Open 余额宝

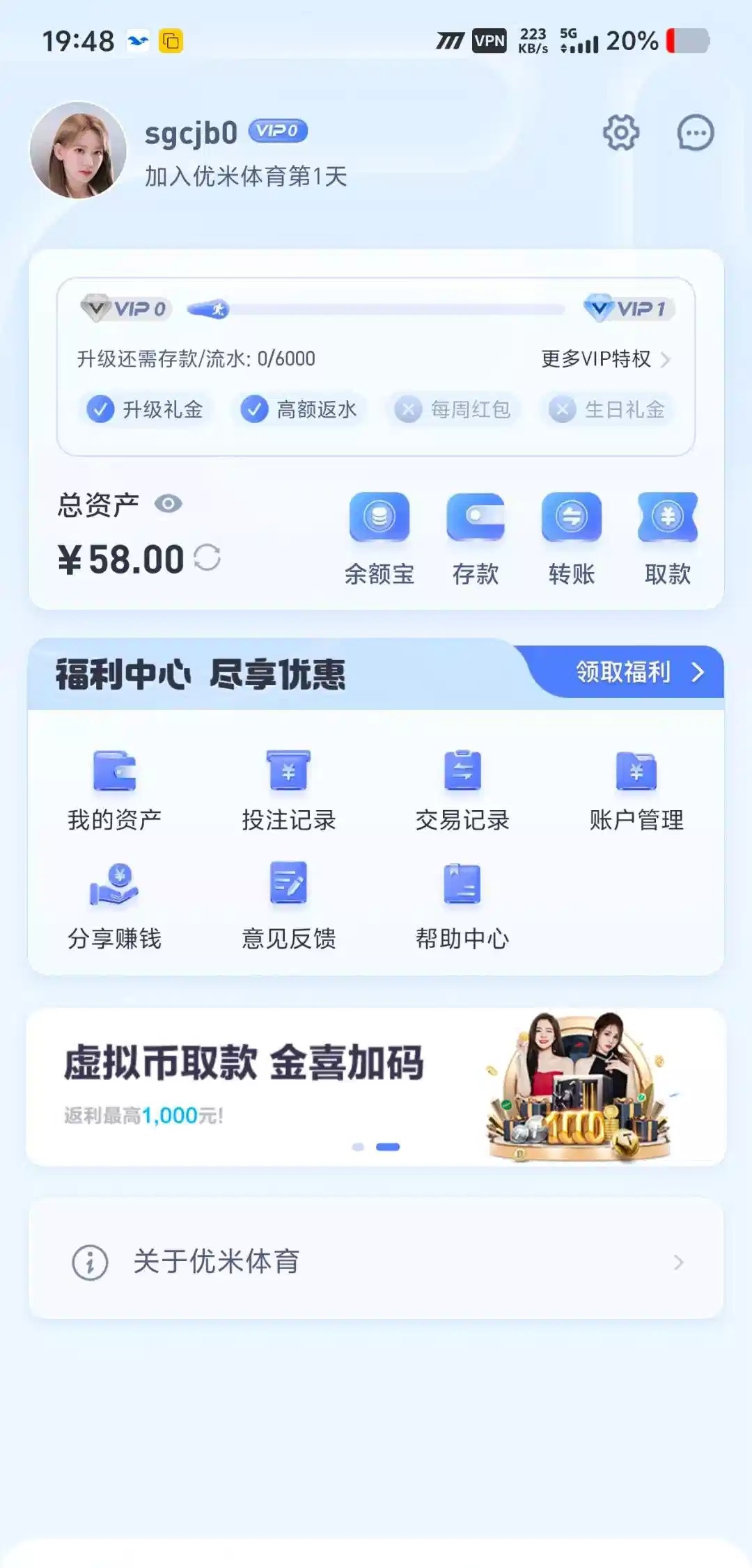tap(379, 536)
